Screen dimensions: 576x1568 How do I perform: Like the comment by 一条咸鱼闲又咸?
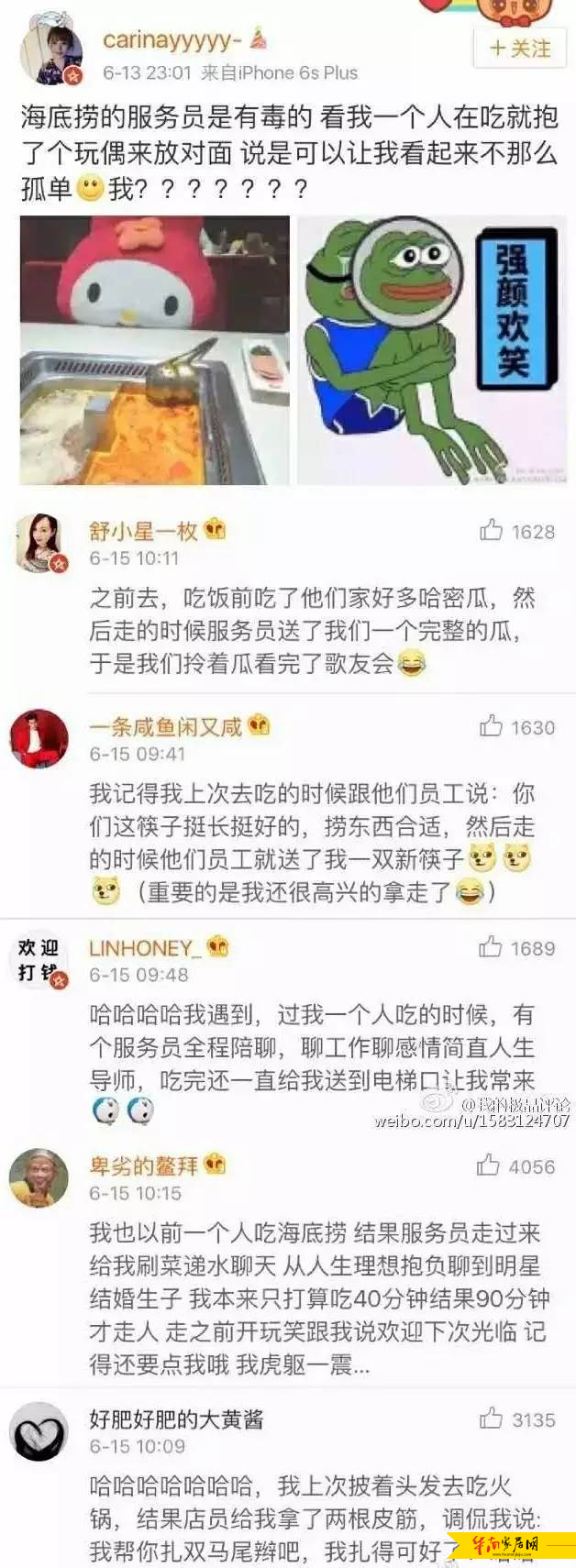(492, 727)
